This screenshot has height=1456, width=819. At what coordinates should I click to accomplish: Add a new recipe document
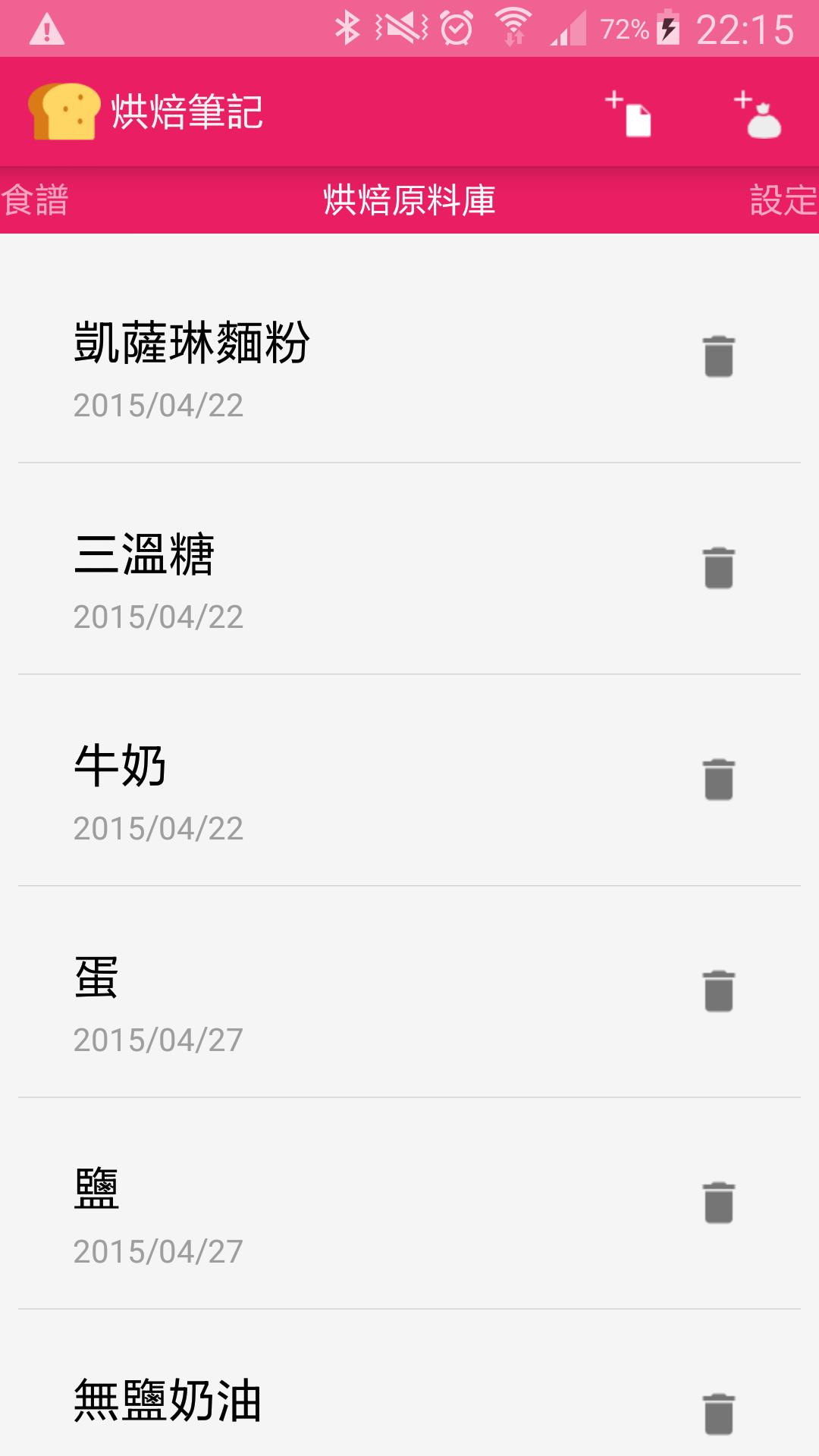[x=630, y=114]
